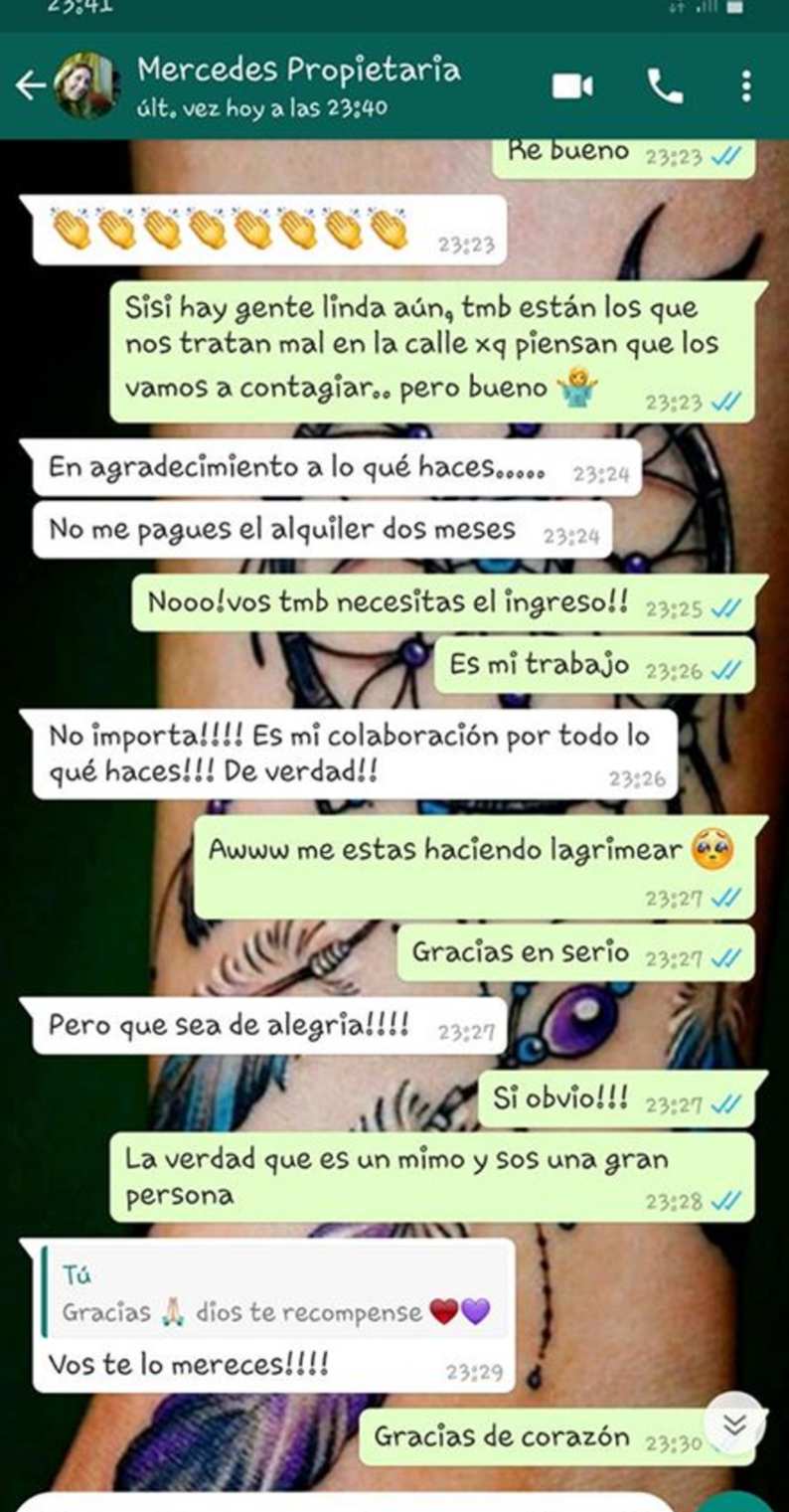Go back to the chat list
The image size is (789, 1512).
point(30,86)
